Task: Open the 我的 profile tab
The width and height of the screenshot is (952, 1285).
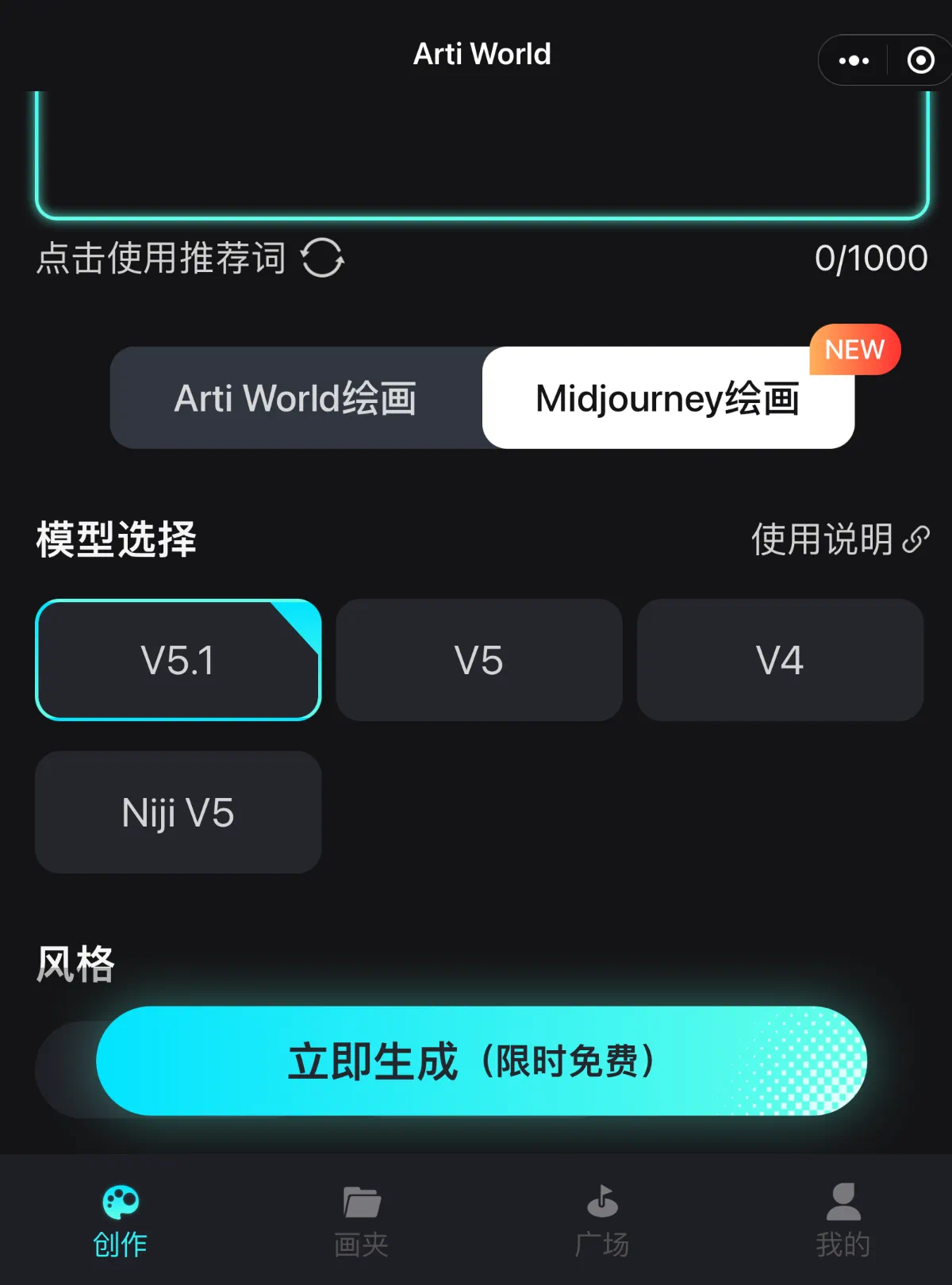Action: [843, 1222]
